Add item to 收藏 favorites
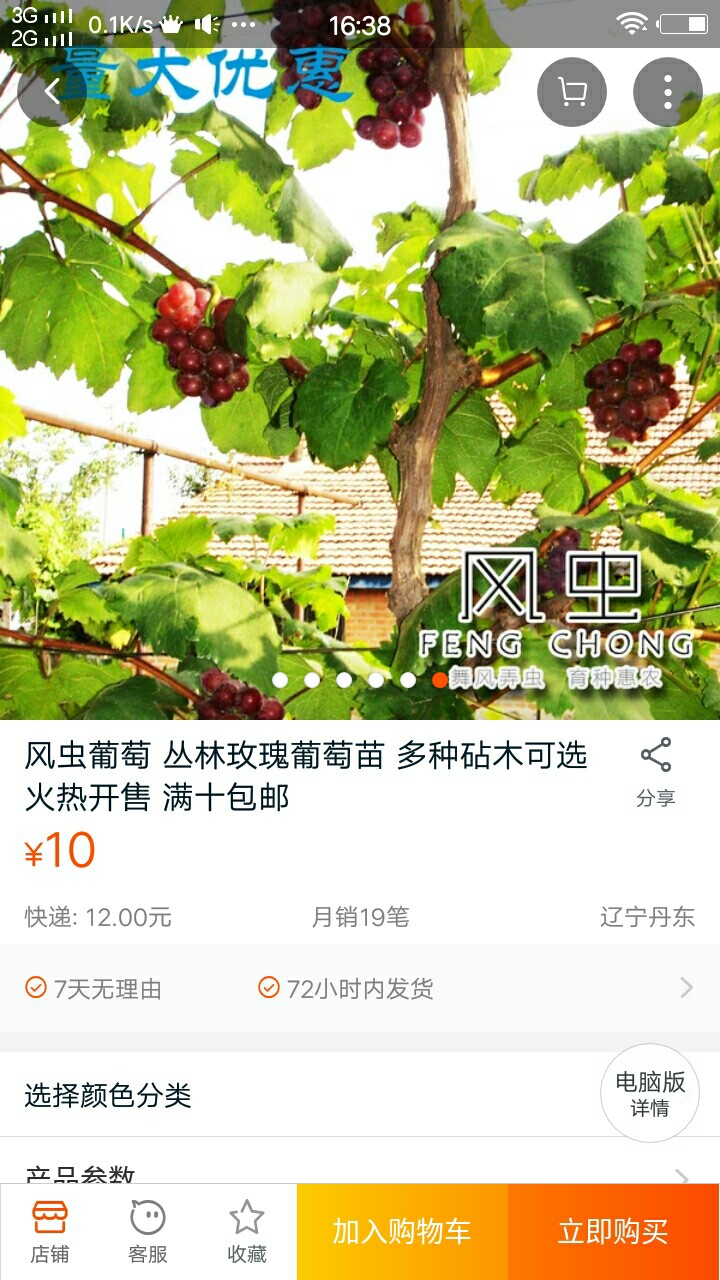Screen dimensions: 720x1280 click(247, 1232)
